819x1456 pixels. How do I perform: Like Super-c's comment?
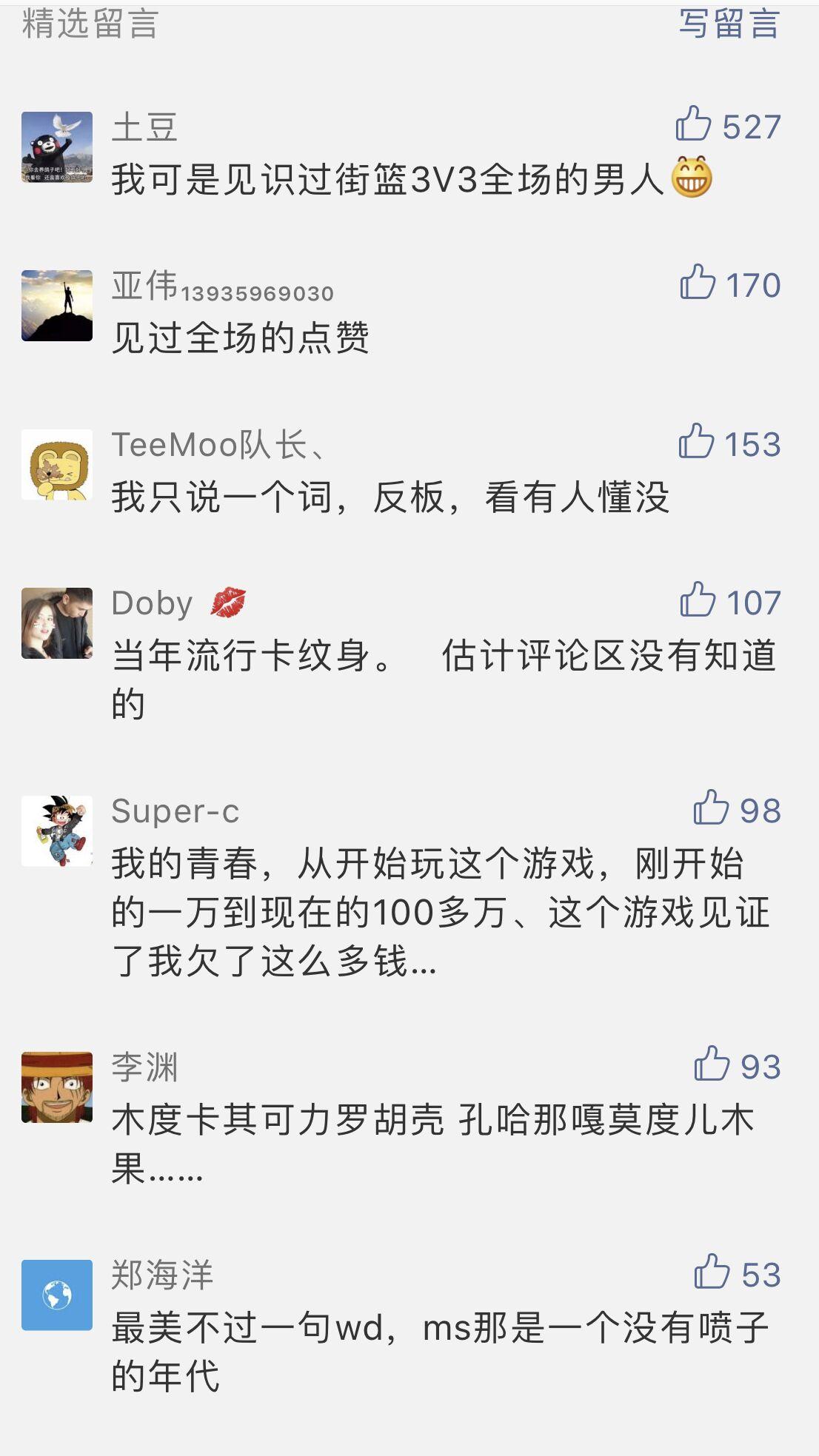pos(711,808)
